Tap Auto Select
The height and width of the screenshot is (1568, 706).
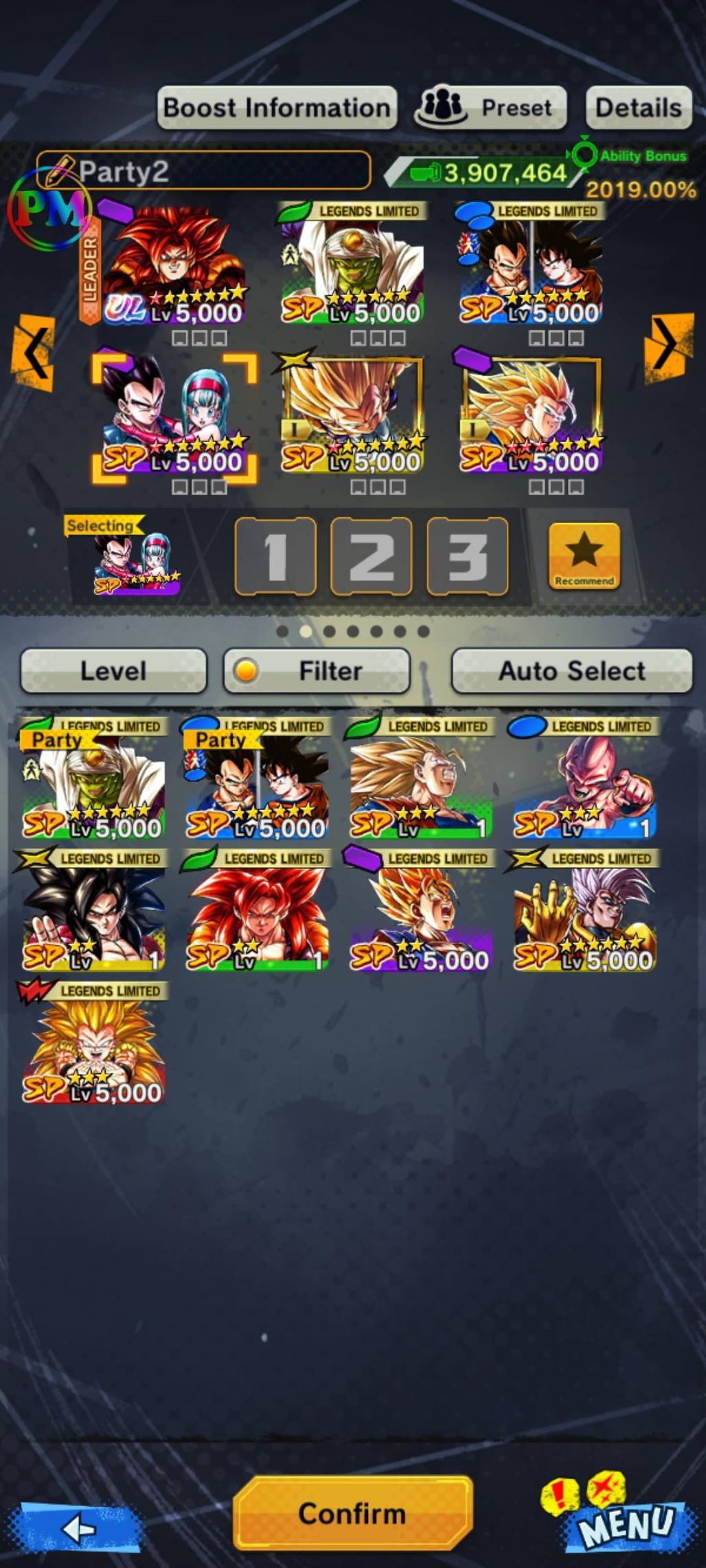click(571, 671)
